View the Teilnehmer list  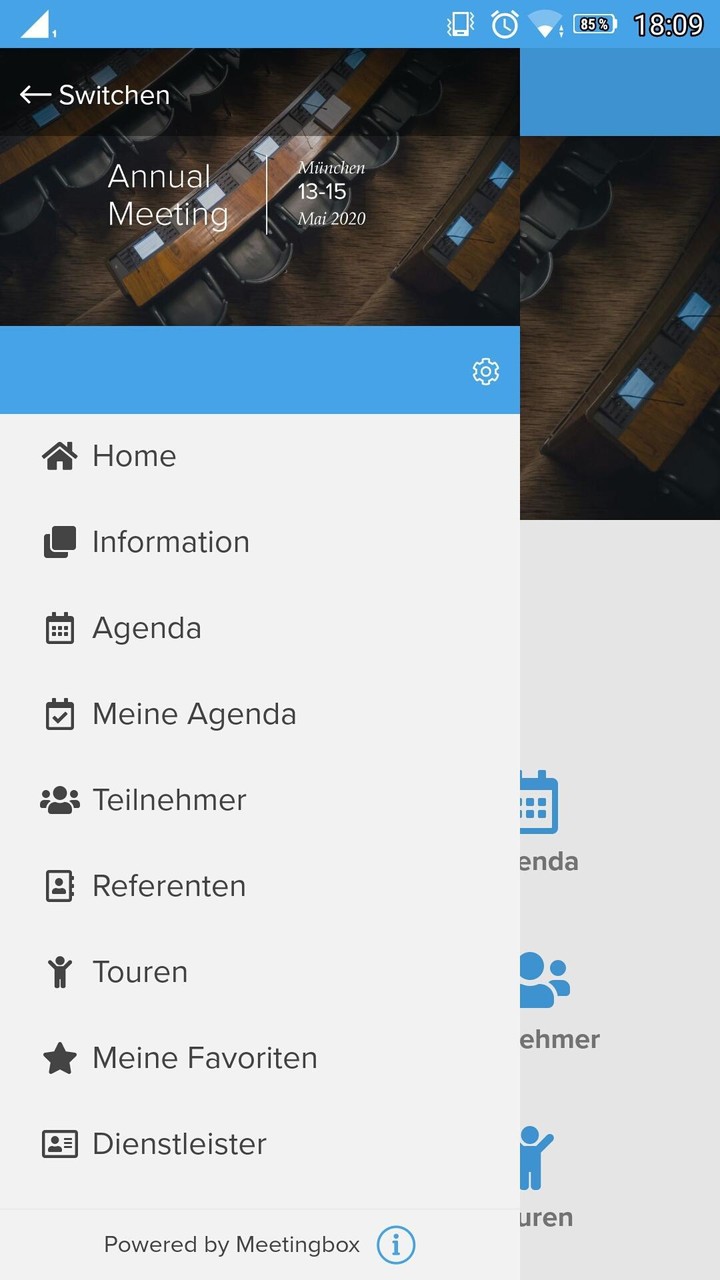pos(169,800)
